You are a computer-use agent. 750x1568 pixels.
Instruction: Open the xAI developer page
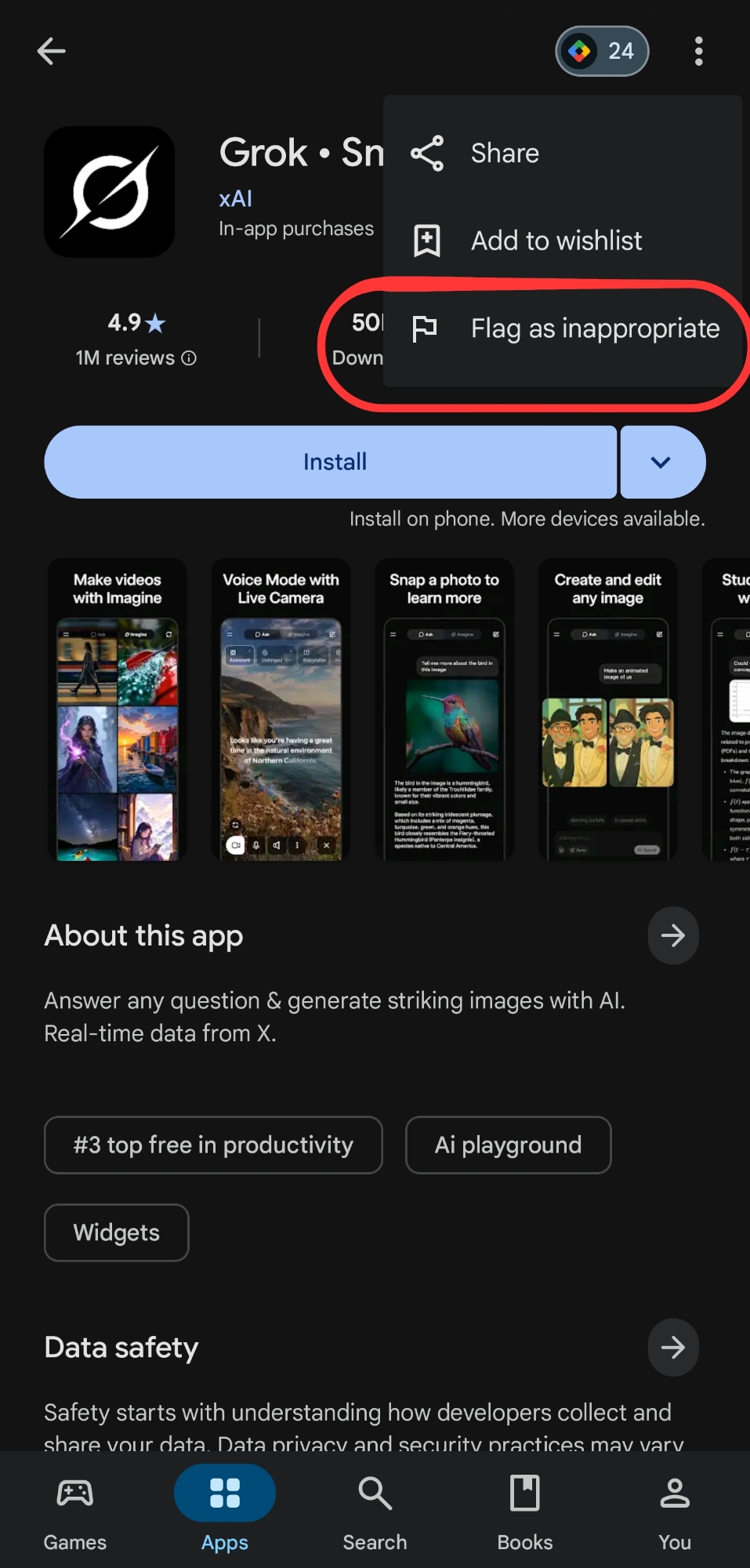236,198
